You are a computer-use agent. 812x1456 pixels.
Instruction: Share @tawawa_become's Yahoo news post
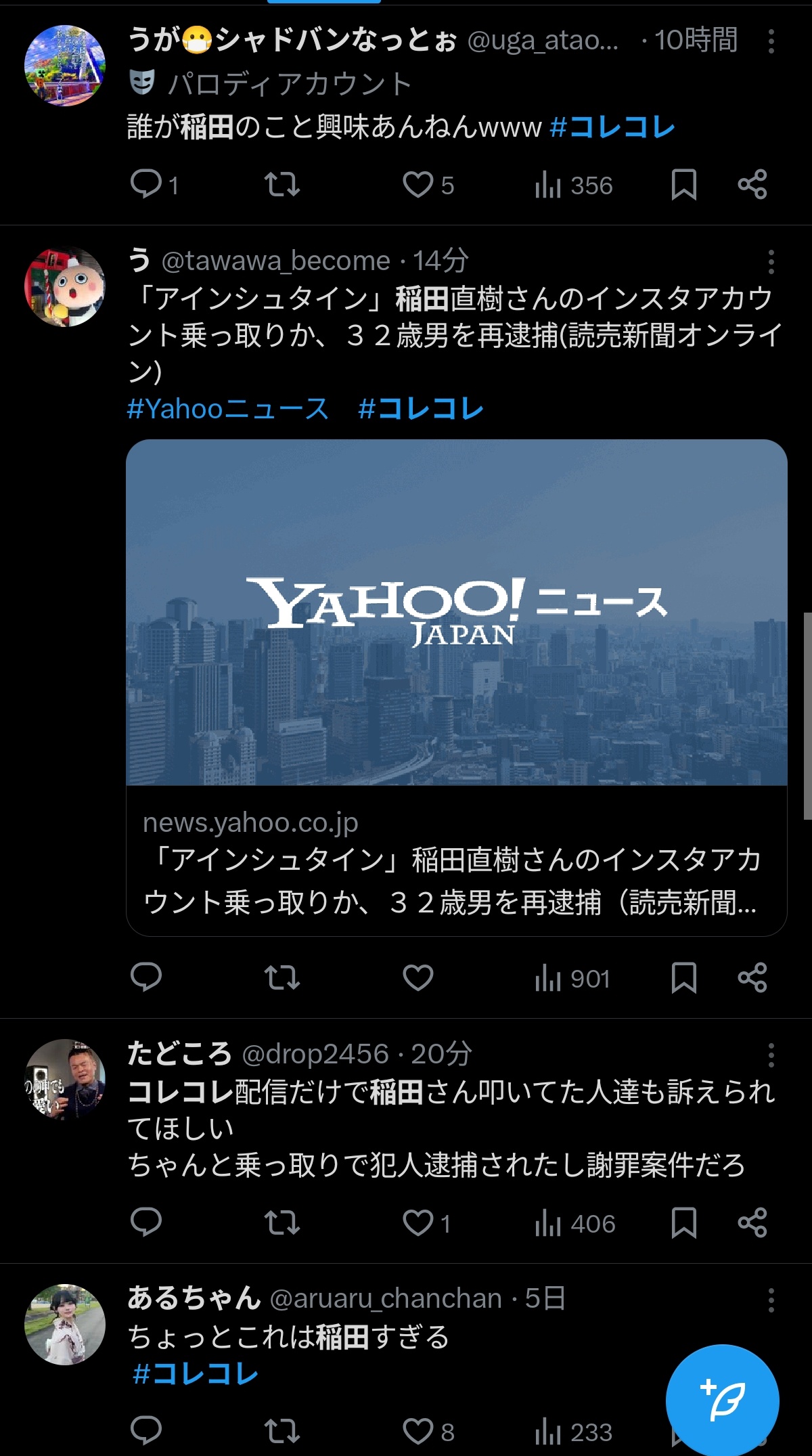click(752, 977)
